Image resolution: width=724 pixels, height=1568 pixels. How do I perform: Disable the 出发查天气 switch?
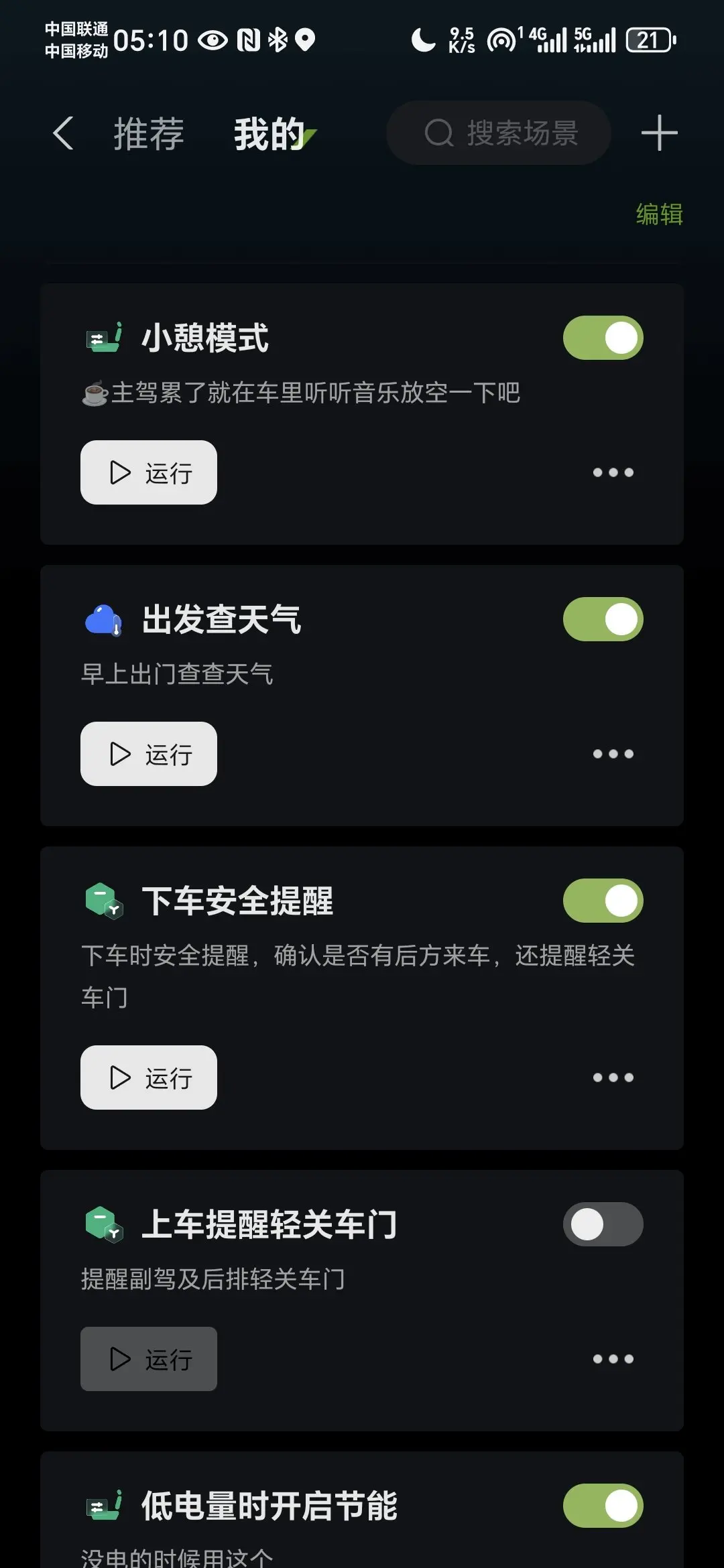point(603,619)
